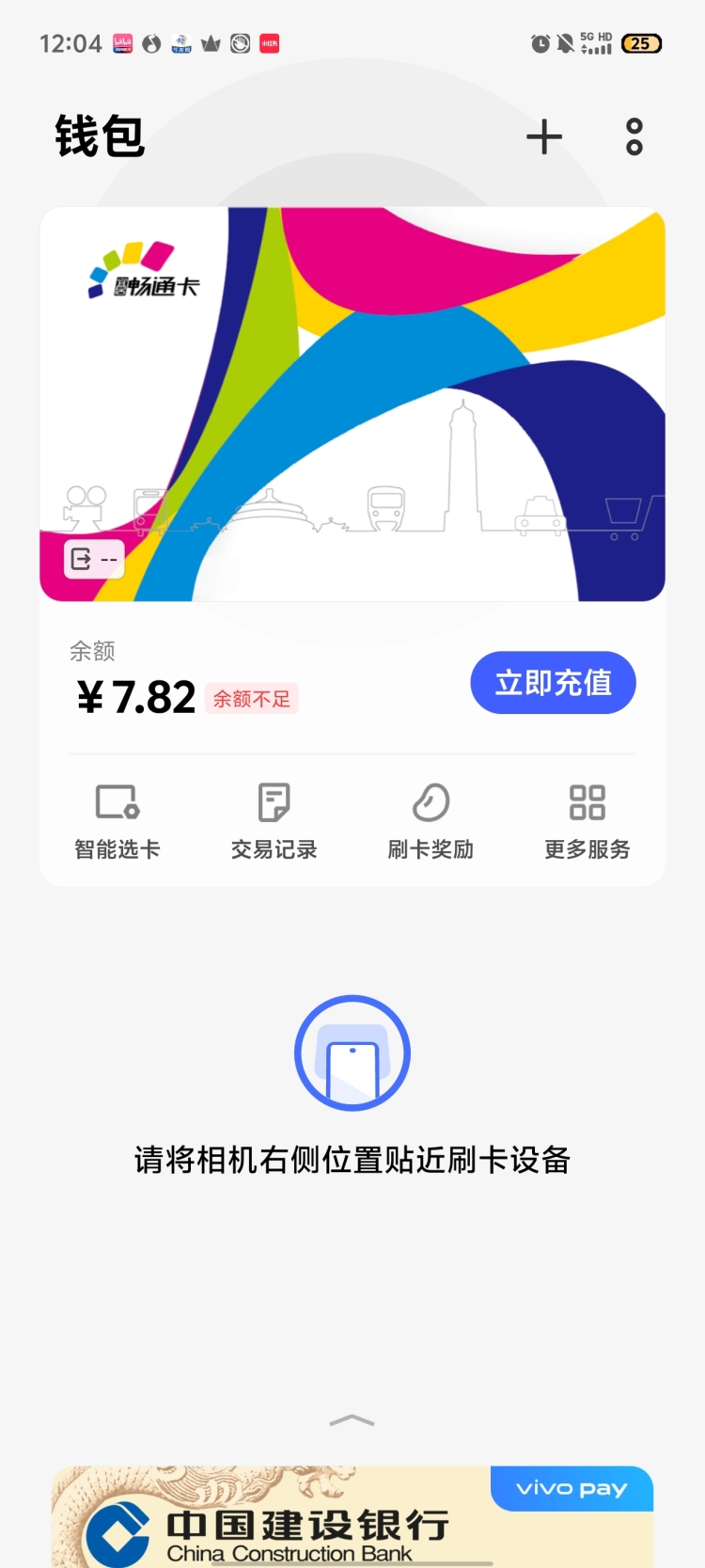
Task: Tap the exit-station badge on the card
Action: point(94,560)
